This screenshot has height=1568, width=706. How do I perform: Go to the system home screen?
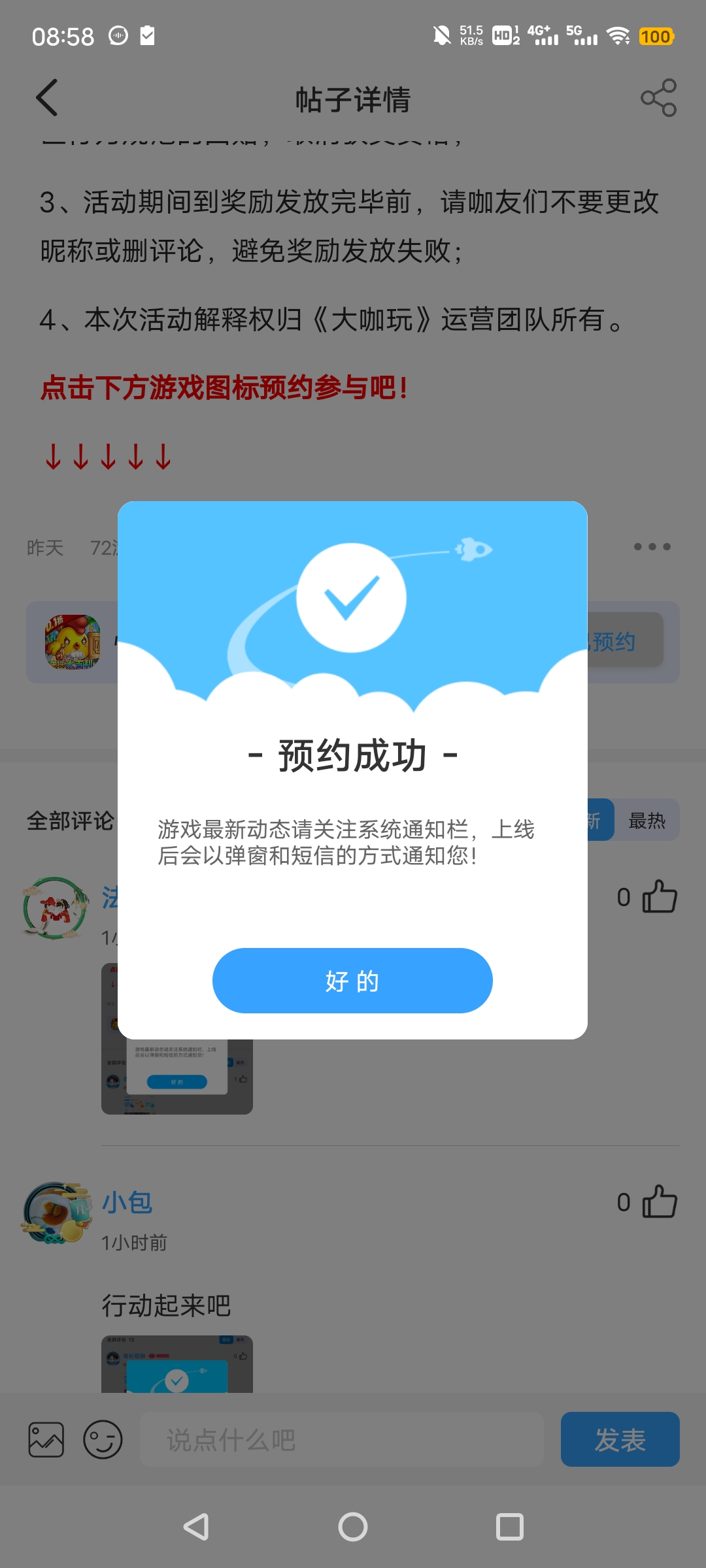(x=352, y=1527)
